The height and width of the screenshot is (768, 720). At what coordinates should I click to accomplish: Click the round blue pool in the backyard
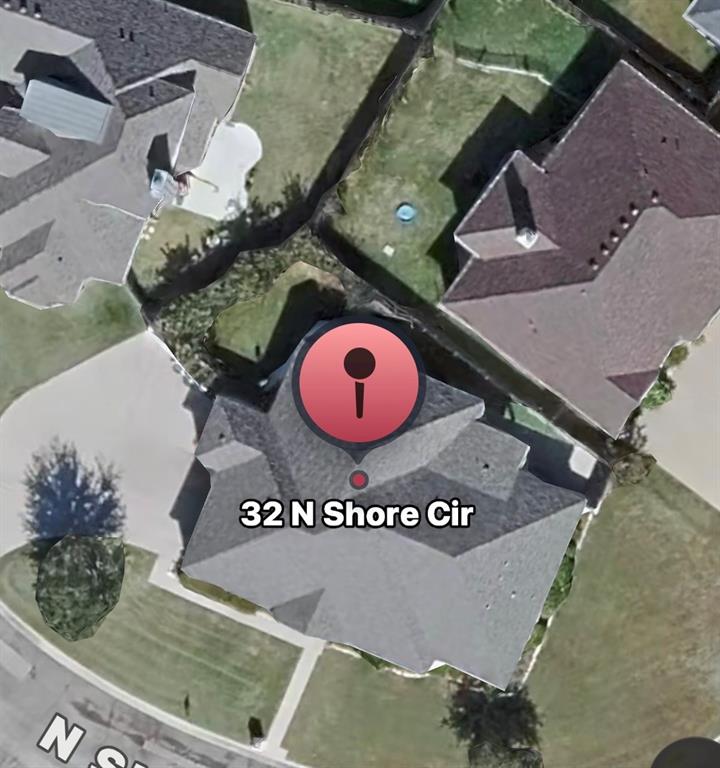[407, 211]
